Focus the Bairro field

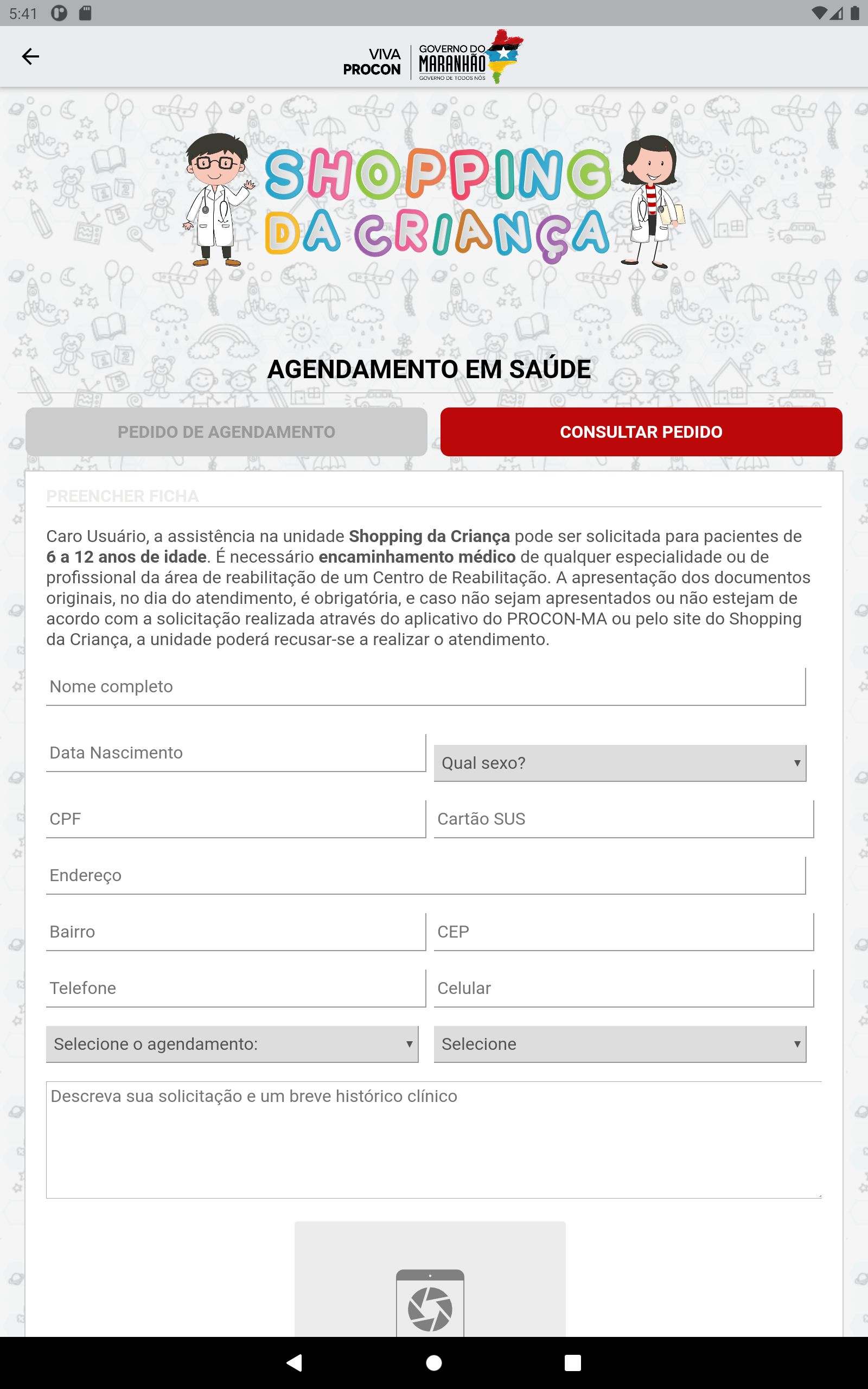[235, 932]
